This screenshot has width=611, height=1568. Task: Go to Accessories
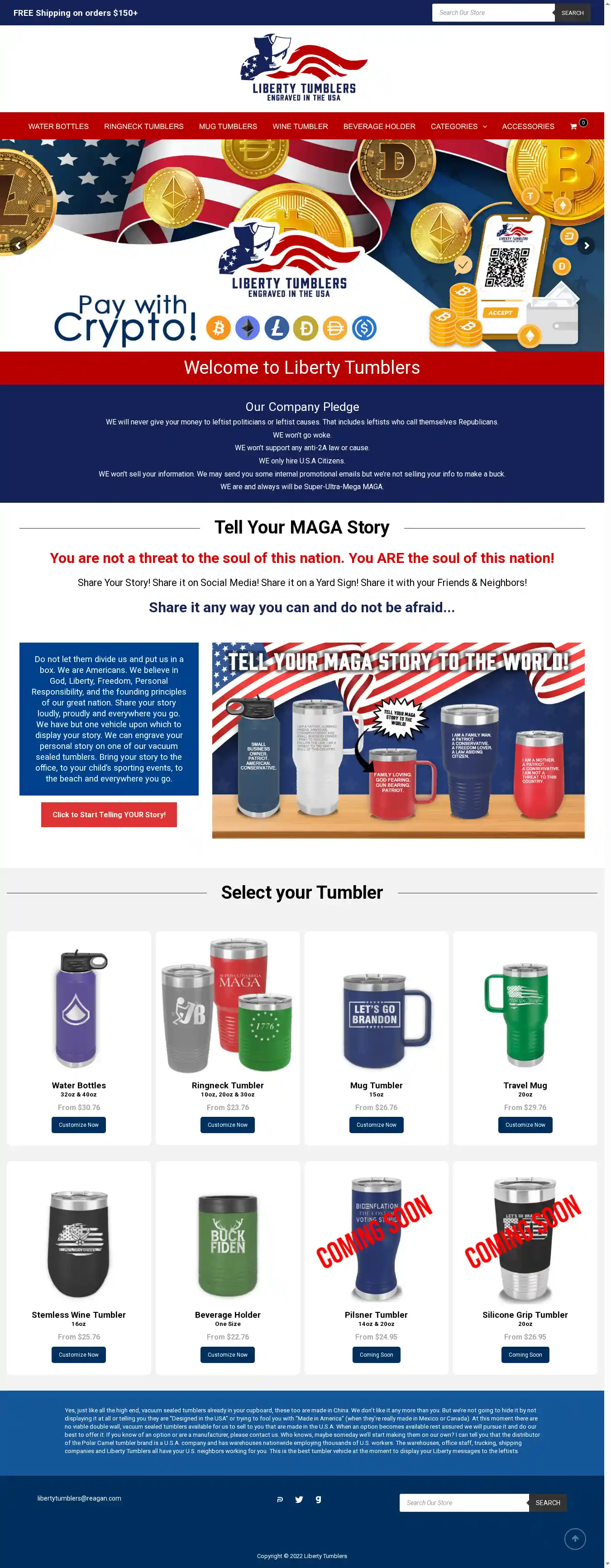528,127
